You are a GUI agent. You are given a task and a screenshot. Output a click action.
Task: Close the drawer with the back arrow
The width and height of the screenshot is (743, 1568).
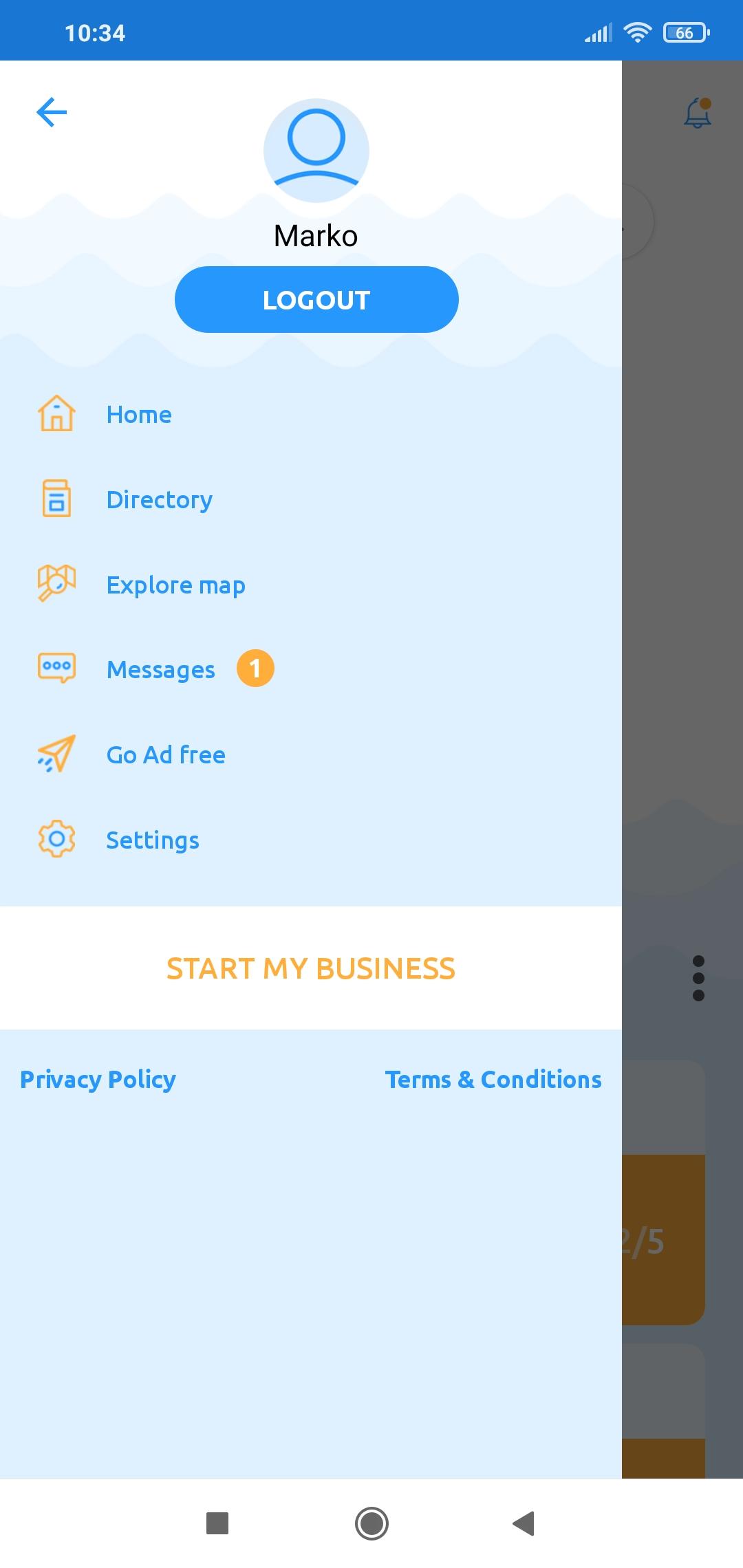point(52,112)
